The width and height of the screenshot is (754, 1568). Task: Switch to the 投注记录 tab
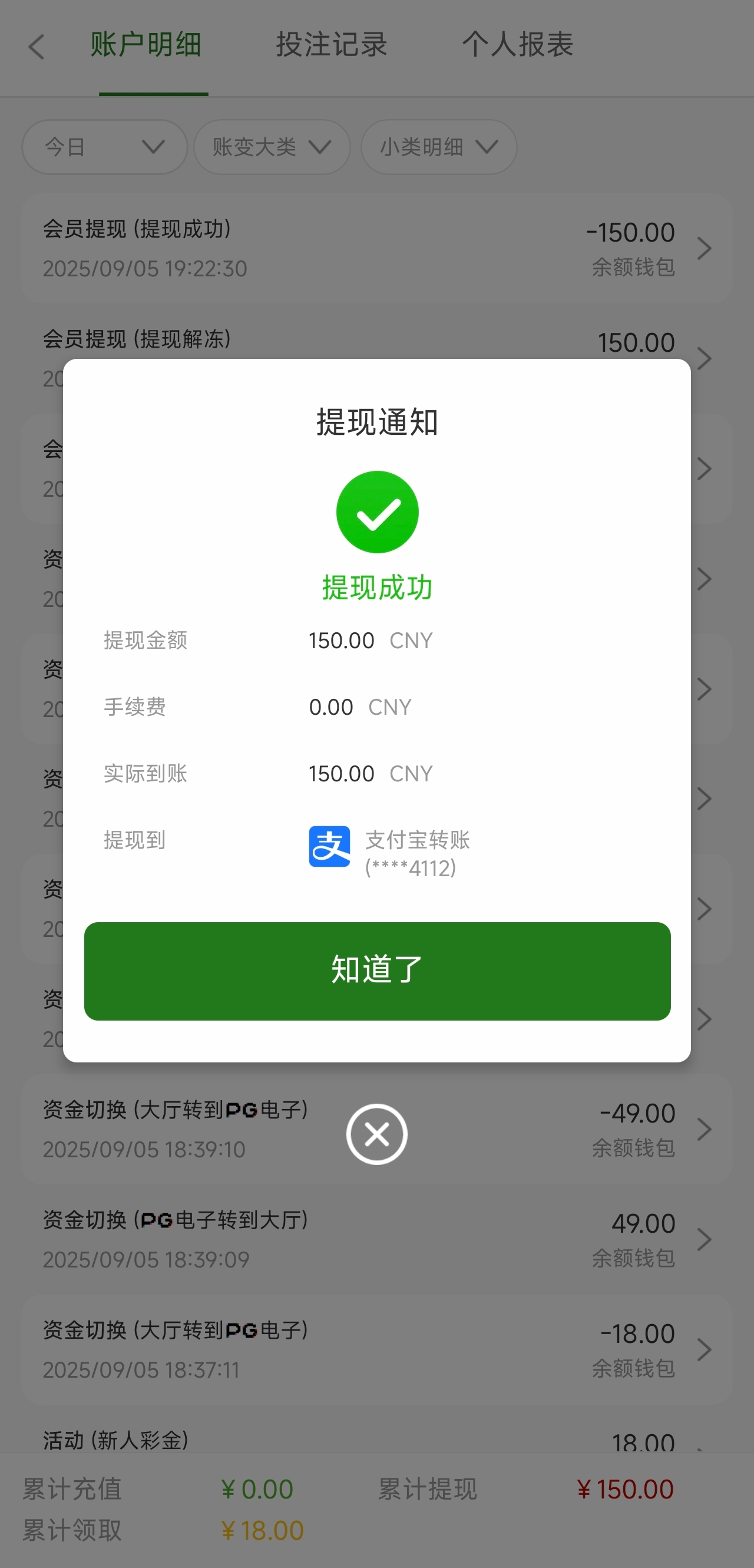pyautogui.click(x=332, y=45)
